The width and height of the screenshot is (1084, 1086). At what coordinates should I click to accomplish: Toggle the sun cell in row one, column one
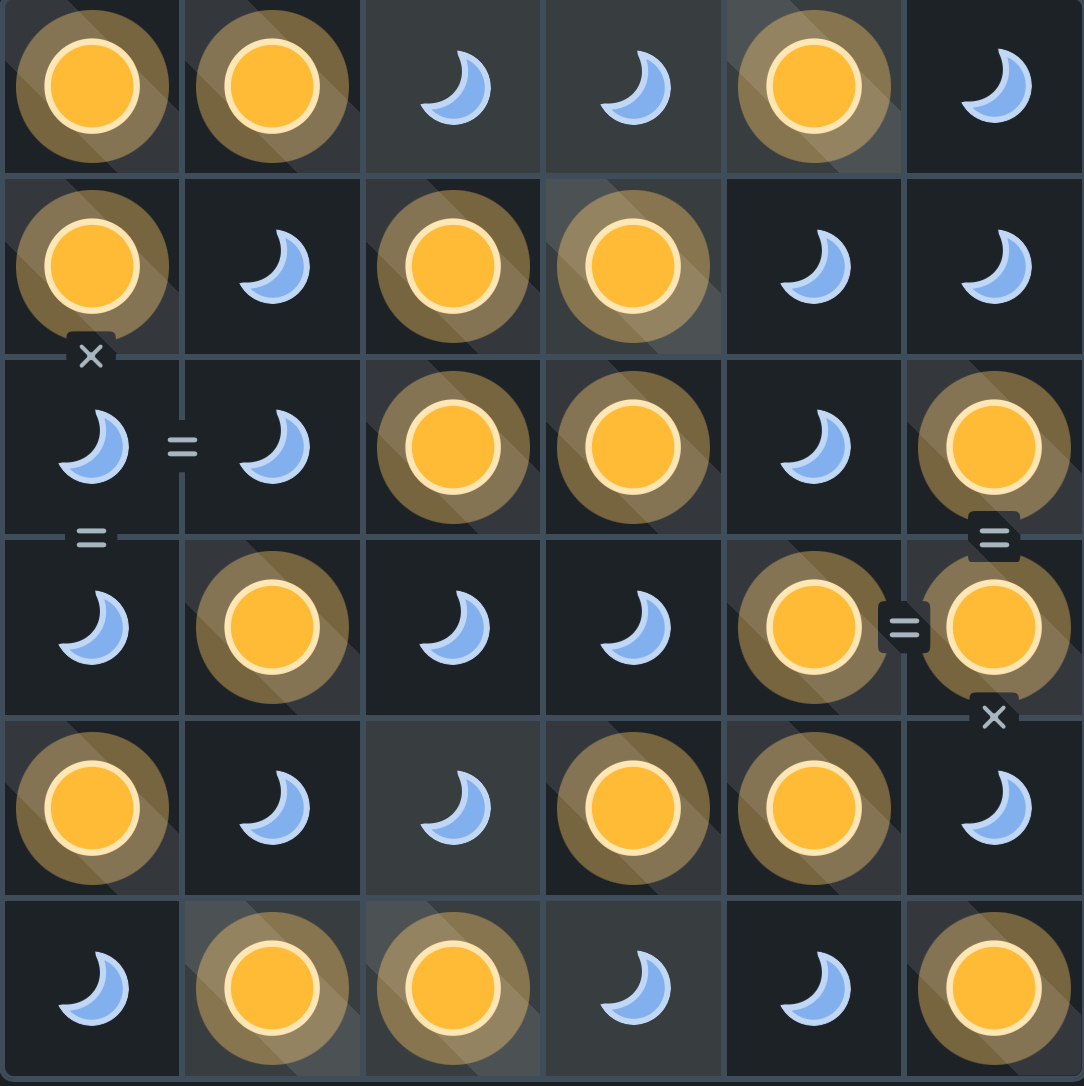tap(92, 86)
